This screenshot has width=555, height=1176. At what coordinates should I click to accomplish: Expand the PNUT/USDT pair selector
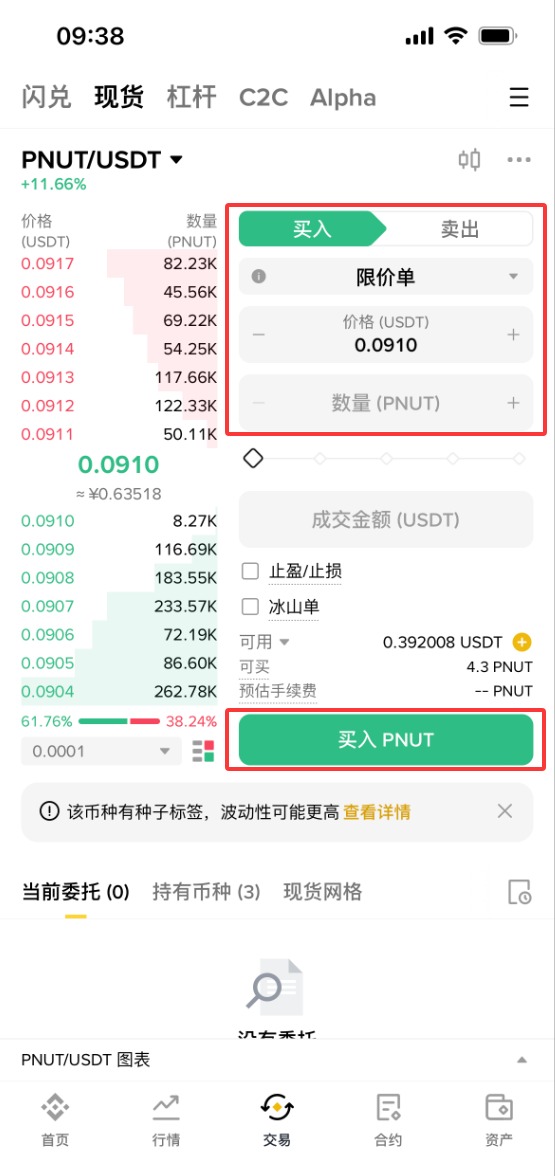click(x=102, y=160)
